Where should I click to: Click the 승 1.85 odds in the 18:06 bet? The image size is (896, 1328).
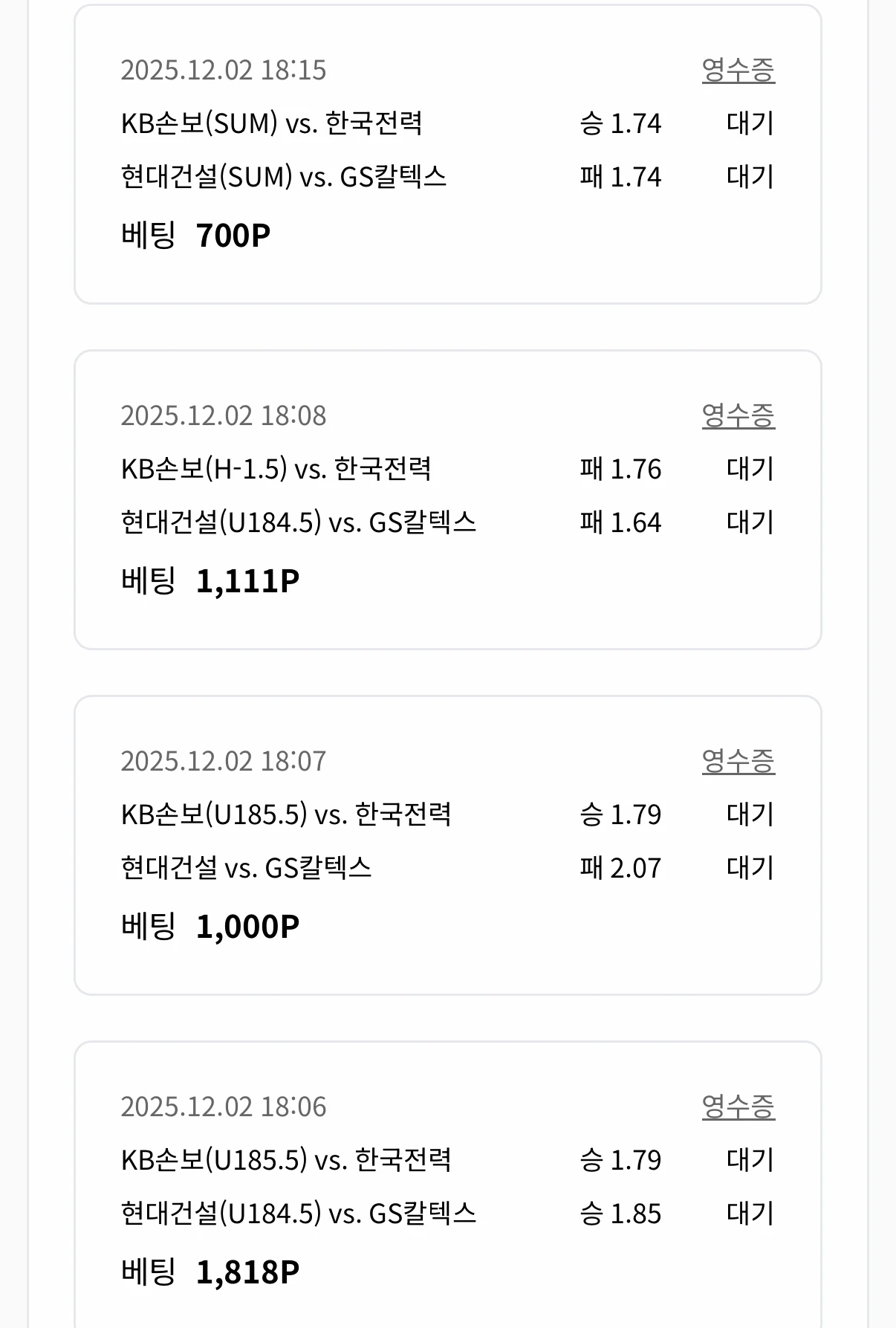[x=620, y=1212]
